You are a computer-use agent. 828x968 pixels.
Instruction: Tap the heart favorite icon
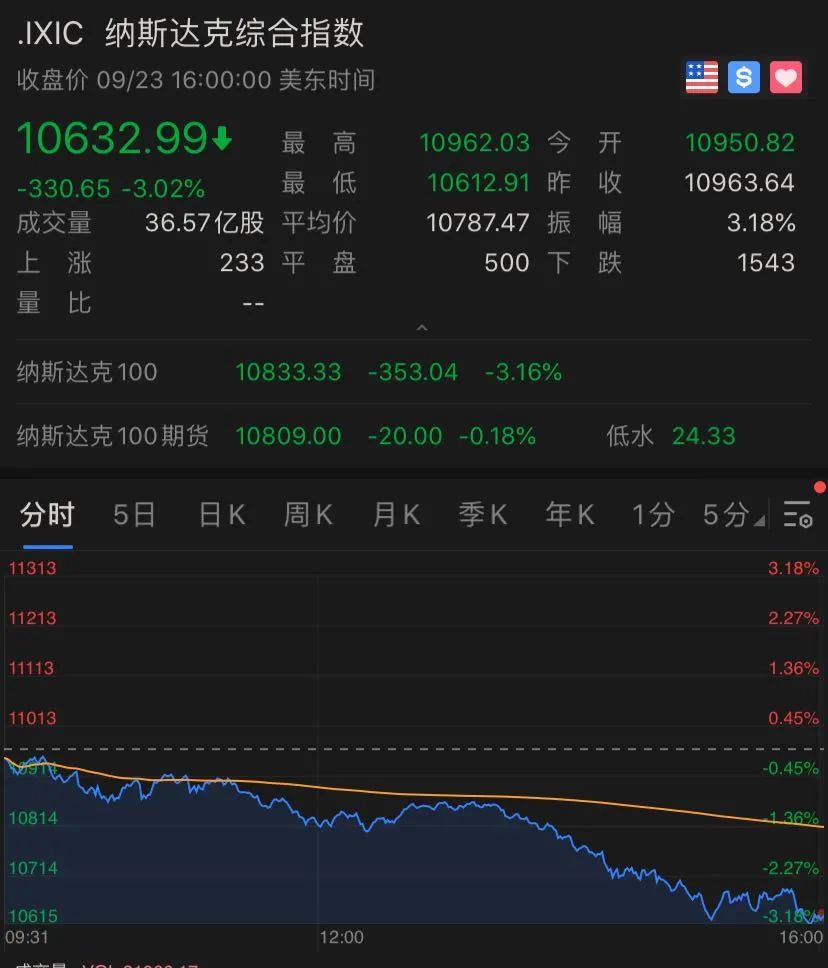pyautogui.click(x=785, y=77)
